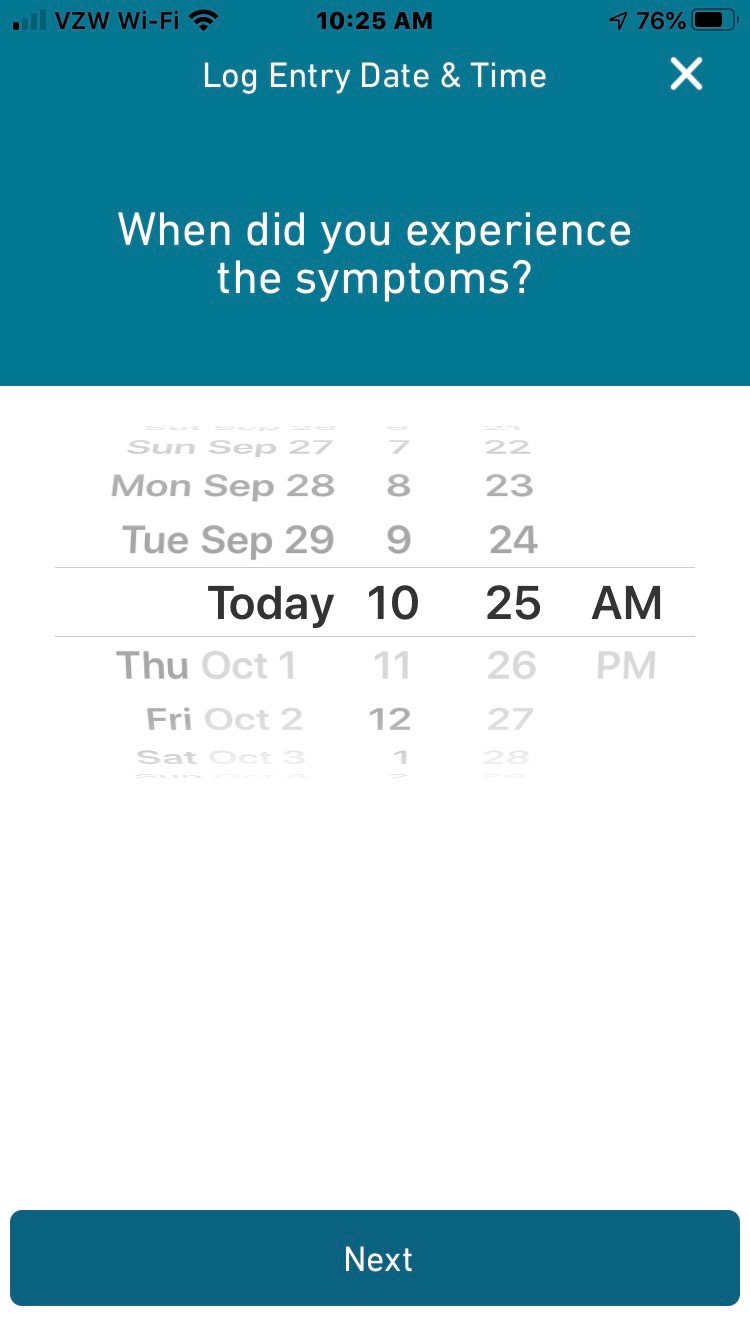Image resolution: width=750 pixels, height=1334 pixels.
Task: Select Mon Sep 28 in date picker
Action: coord(223,486)
